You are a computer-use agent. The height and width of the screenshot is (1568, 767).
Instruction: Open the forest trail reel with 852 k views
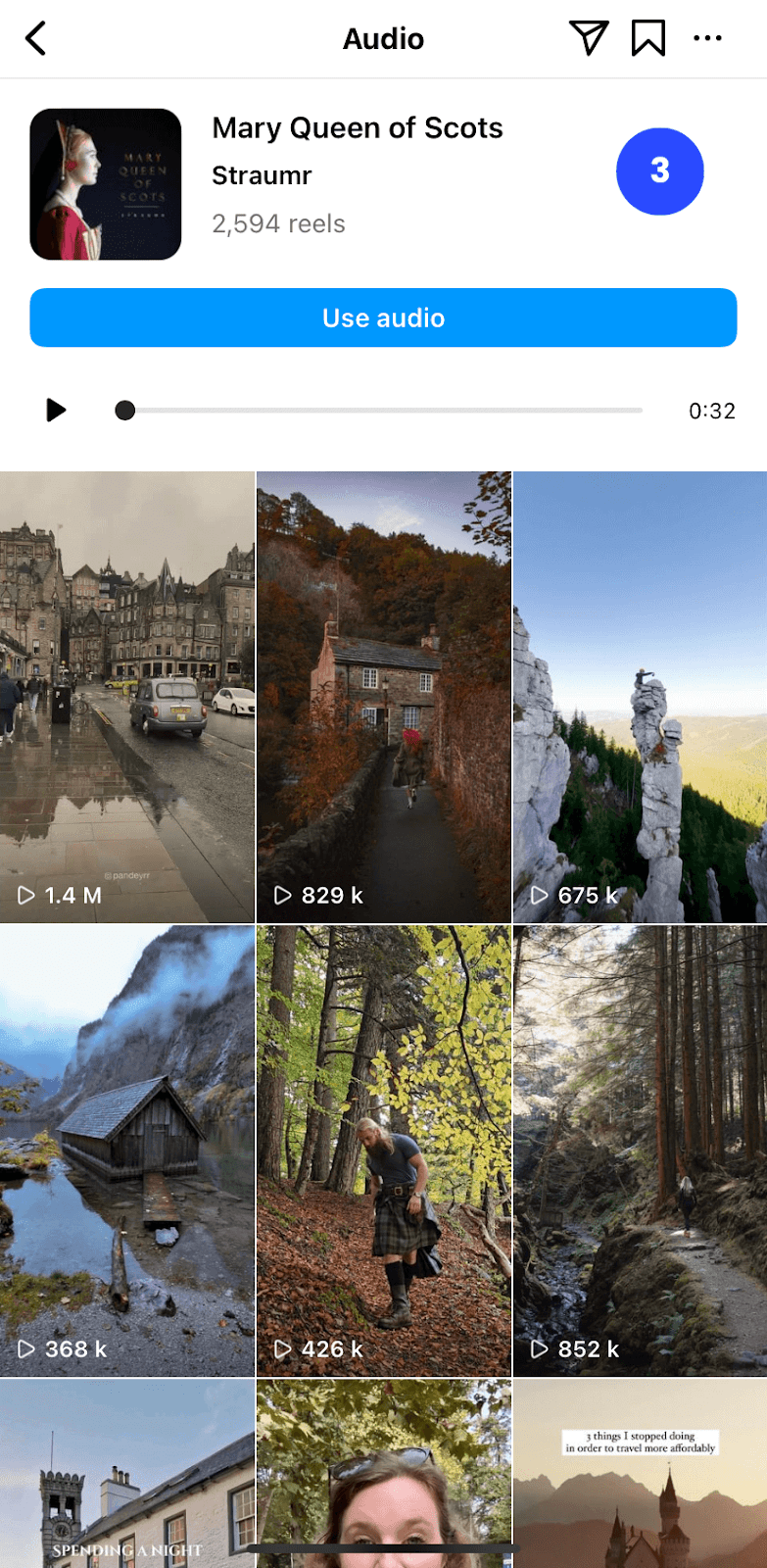point(639,1147)
